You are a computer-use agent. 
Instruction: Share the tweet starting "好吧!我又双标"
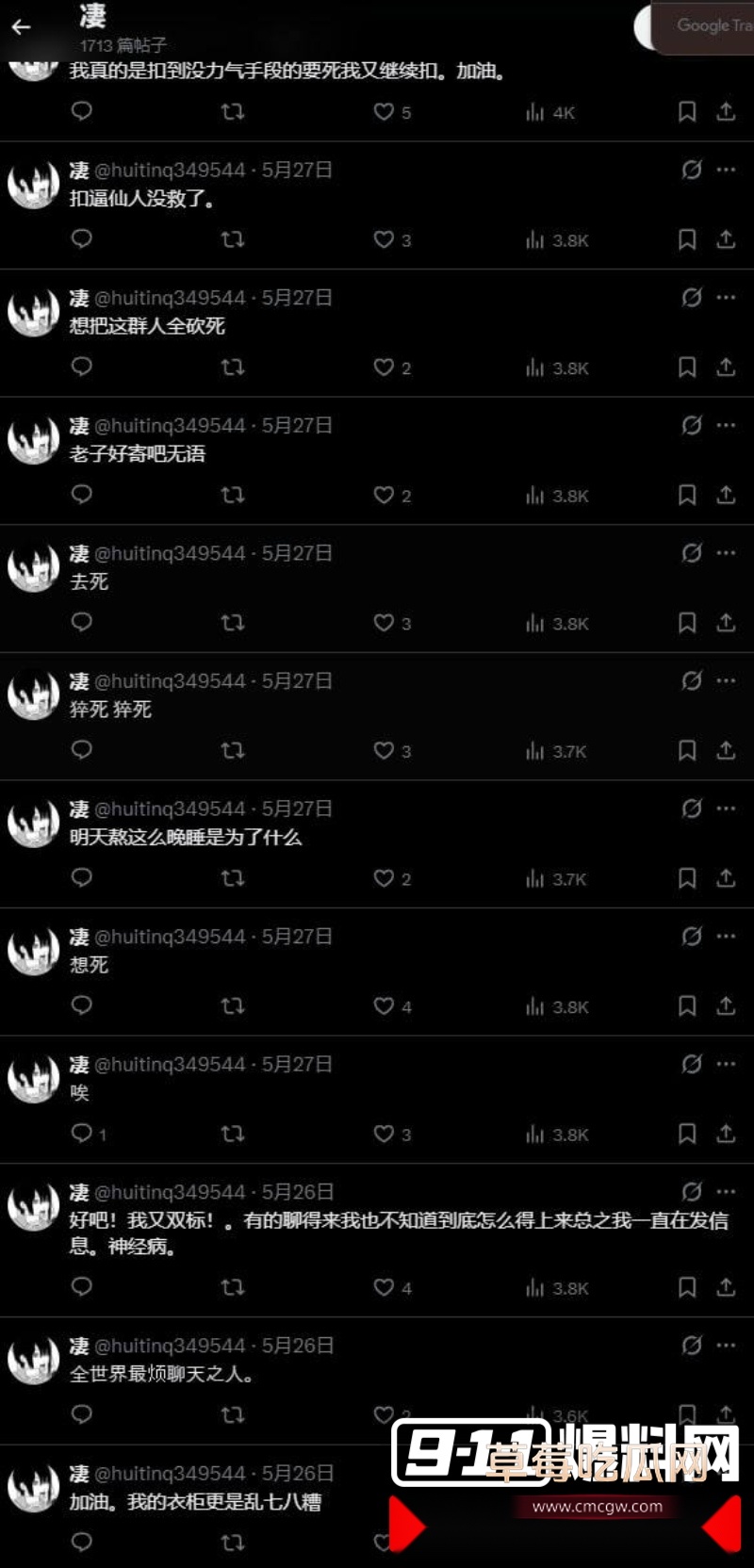pyautogui.click(x=726, y=1287)
